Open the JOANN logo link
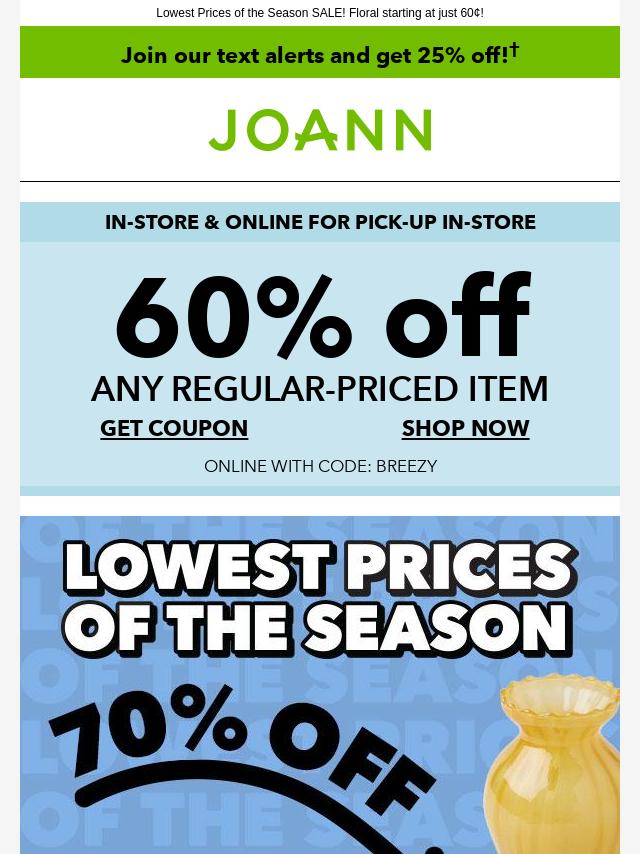Viewport: 640px width, 854px height. 320,131
